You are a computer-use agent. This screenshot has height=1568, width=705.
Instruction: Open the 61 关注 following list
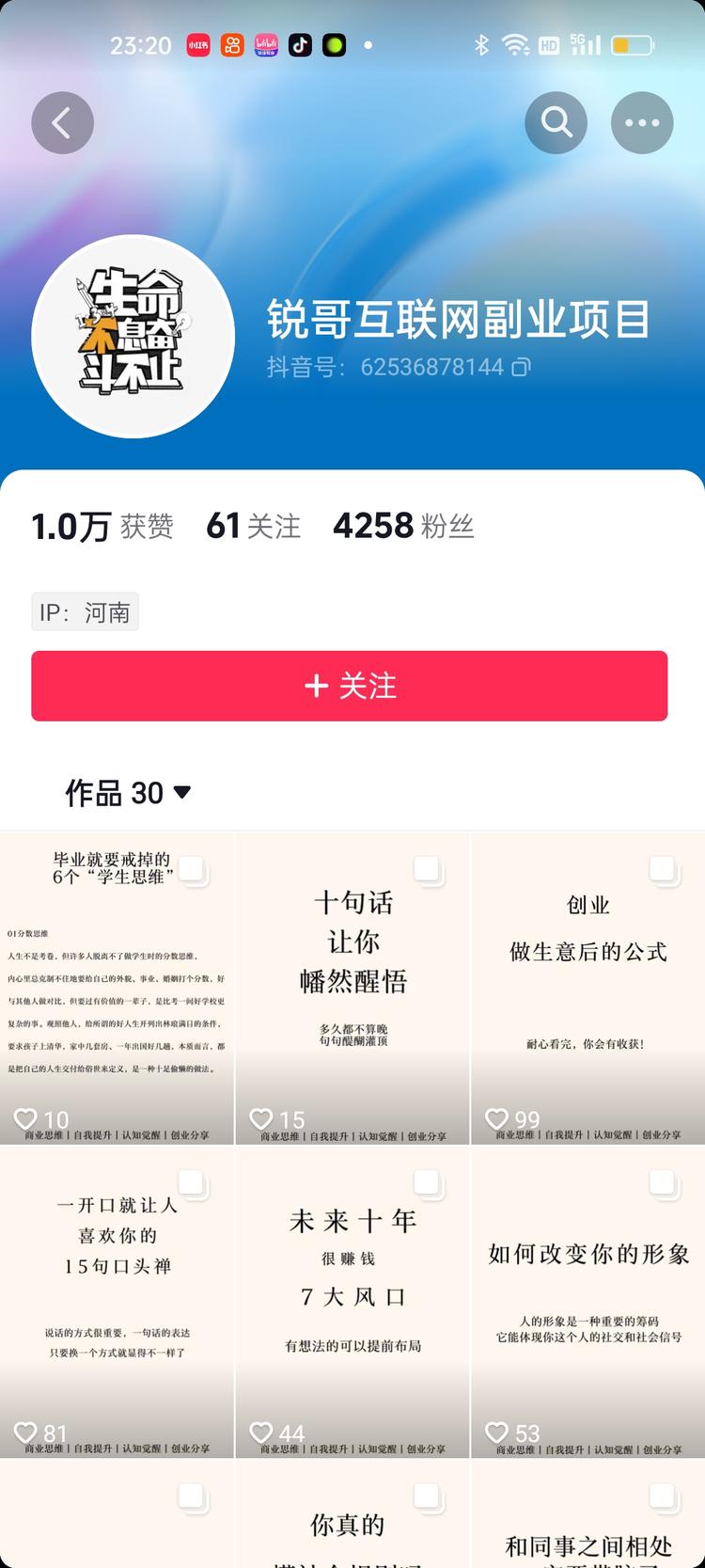(x=252, y=526)
